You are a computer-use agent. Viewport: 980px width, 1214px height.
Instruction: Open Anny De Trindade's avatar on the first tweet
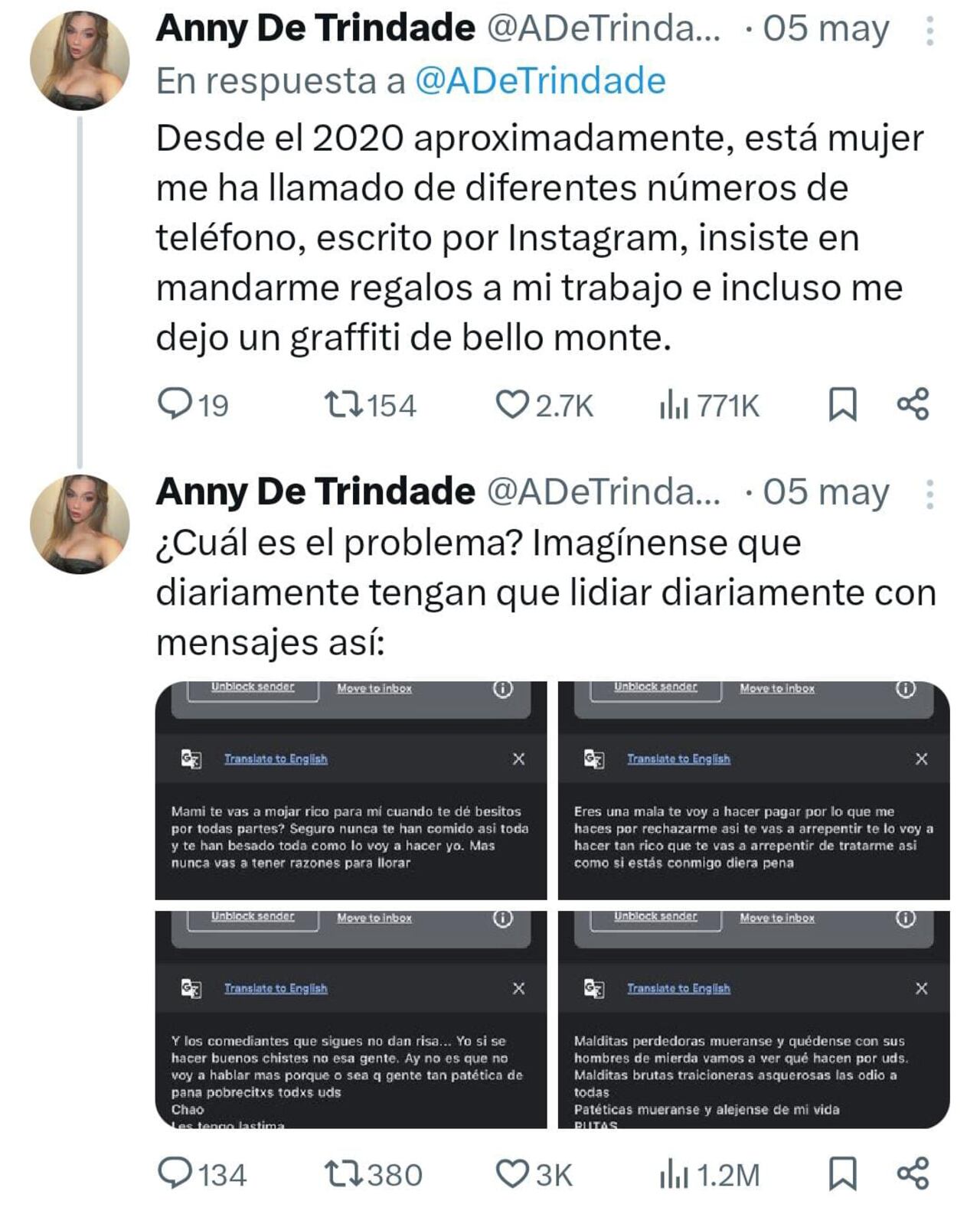pyautogui.click(x=79, y=60)
